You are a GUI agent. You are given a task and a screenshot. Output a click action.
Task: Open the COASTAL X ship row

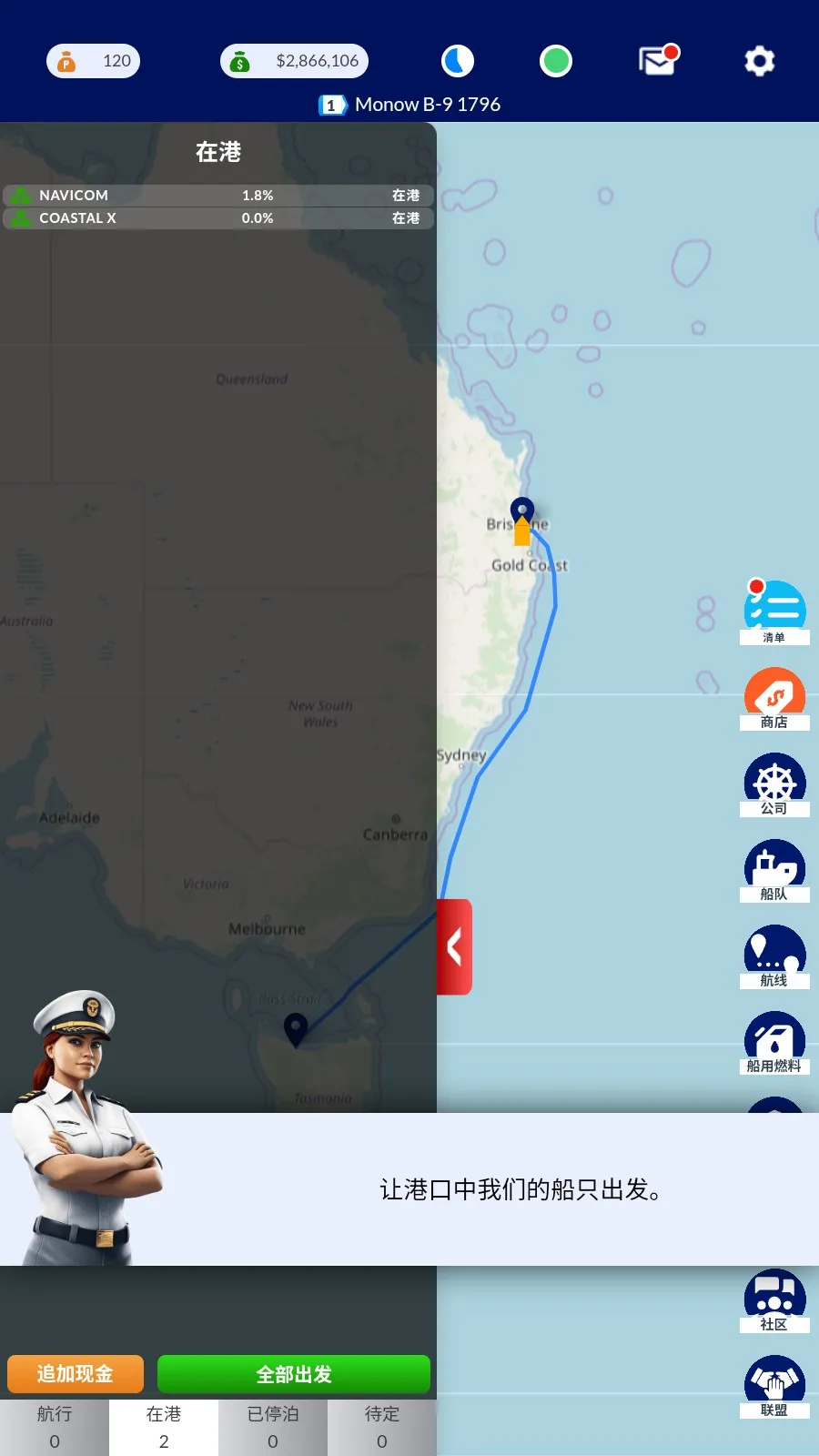click(x=218, y=218)
